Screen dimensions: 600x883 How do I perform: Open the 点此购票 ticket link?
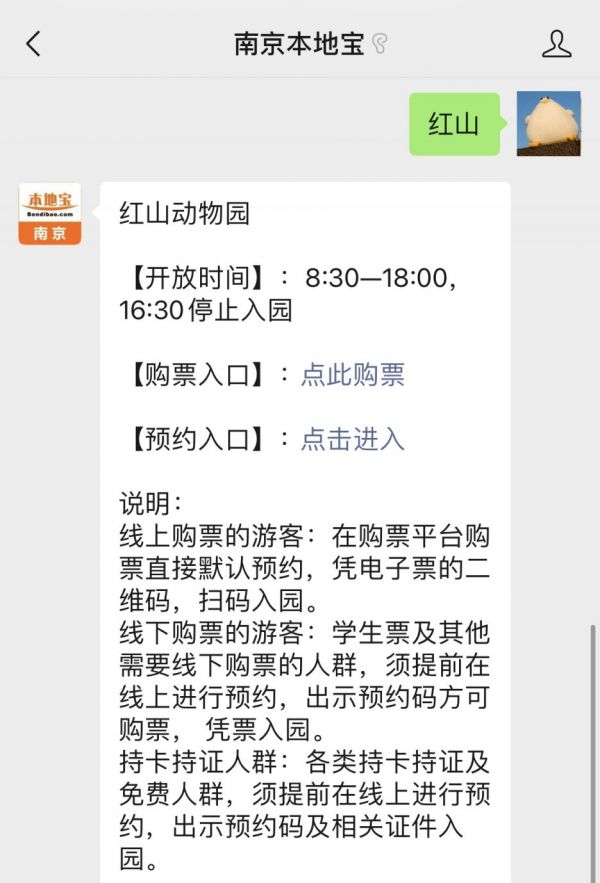tap(353, 375)
